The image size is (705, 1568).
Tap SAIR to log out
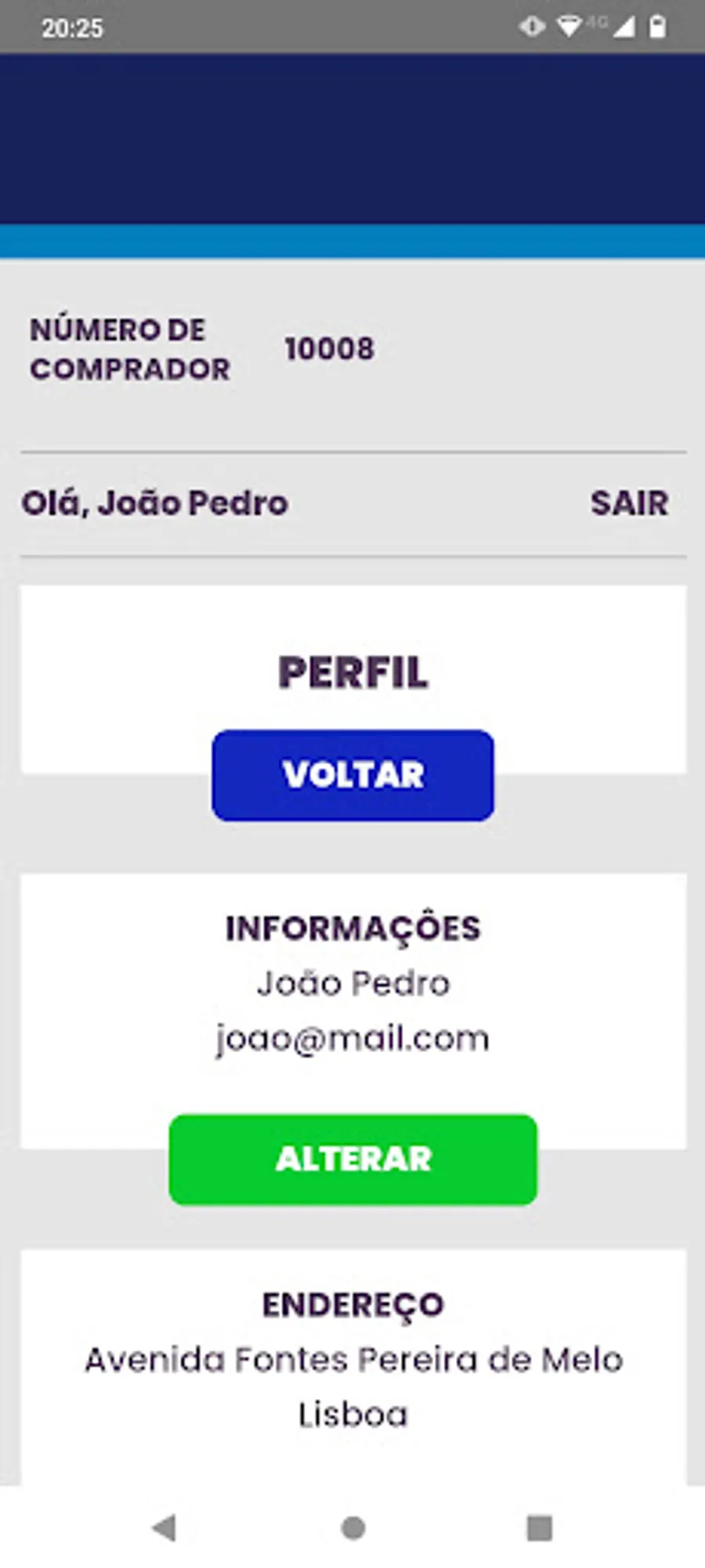tap(629, 503)
